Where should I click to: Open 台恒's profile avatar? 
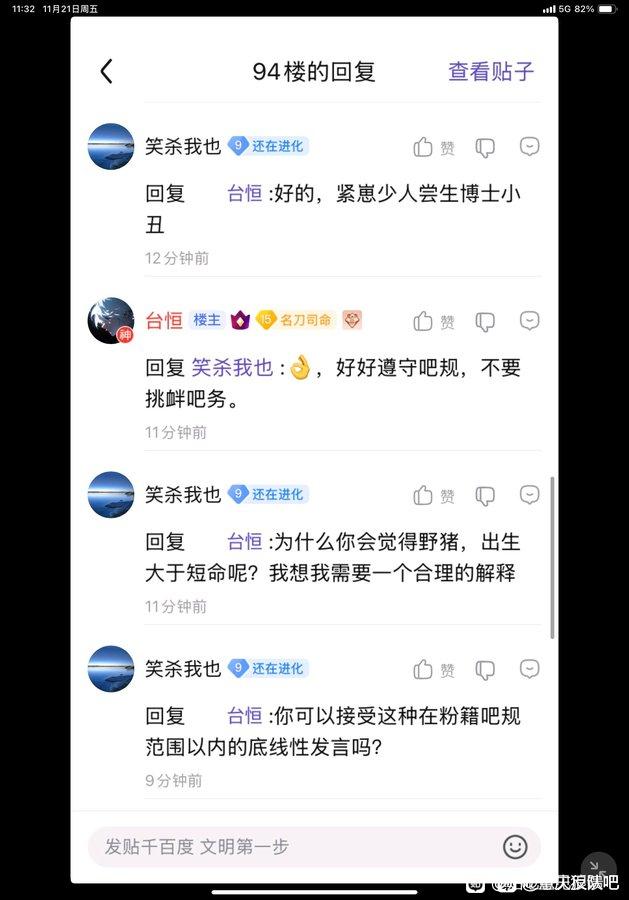click(111, 320)
